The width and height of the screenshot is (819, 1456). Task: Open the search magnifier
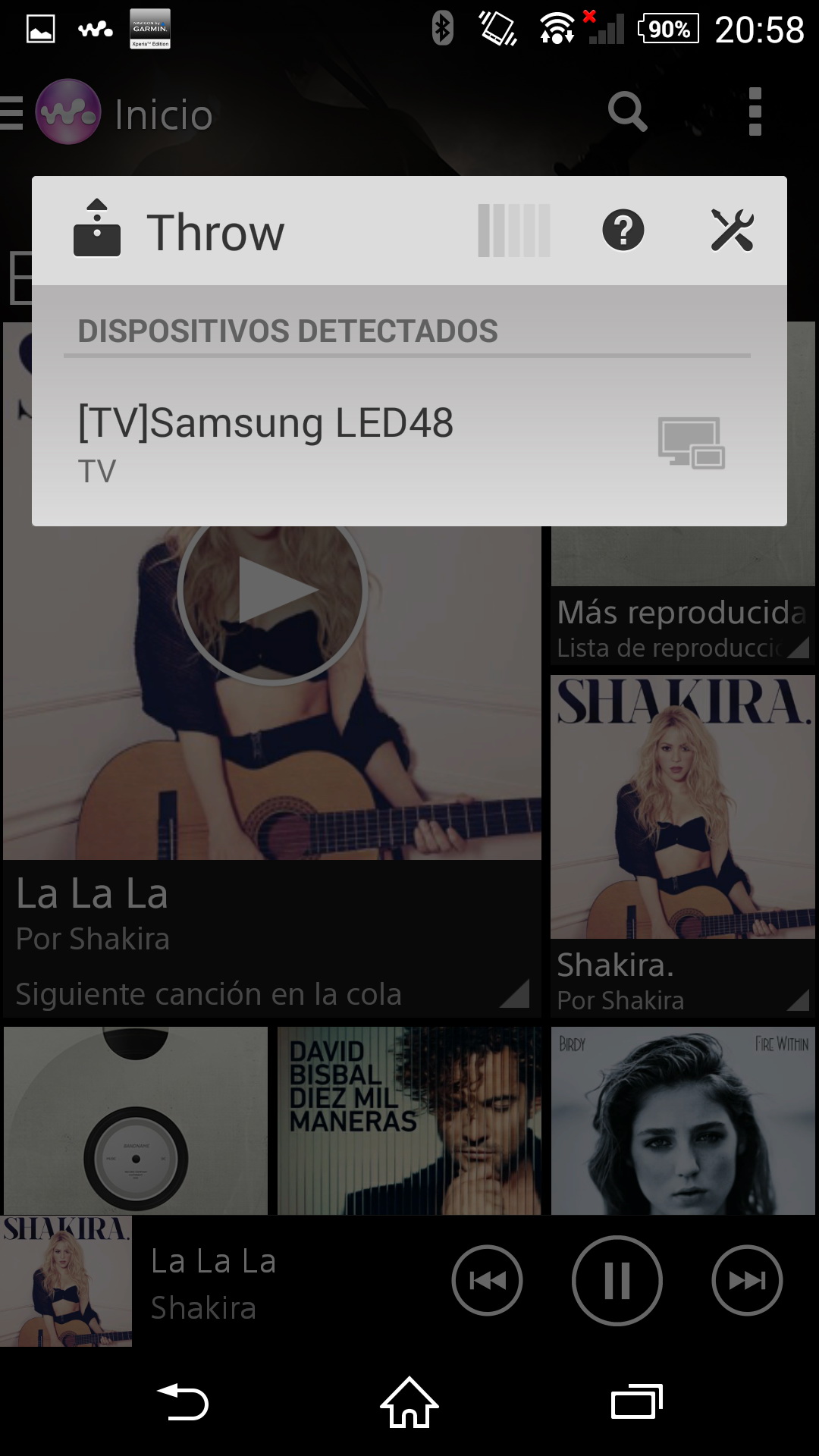pos(627,113)
